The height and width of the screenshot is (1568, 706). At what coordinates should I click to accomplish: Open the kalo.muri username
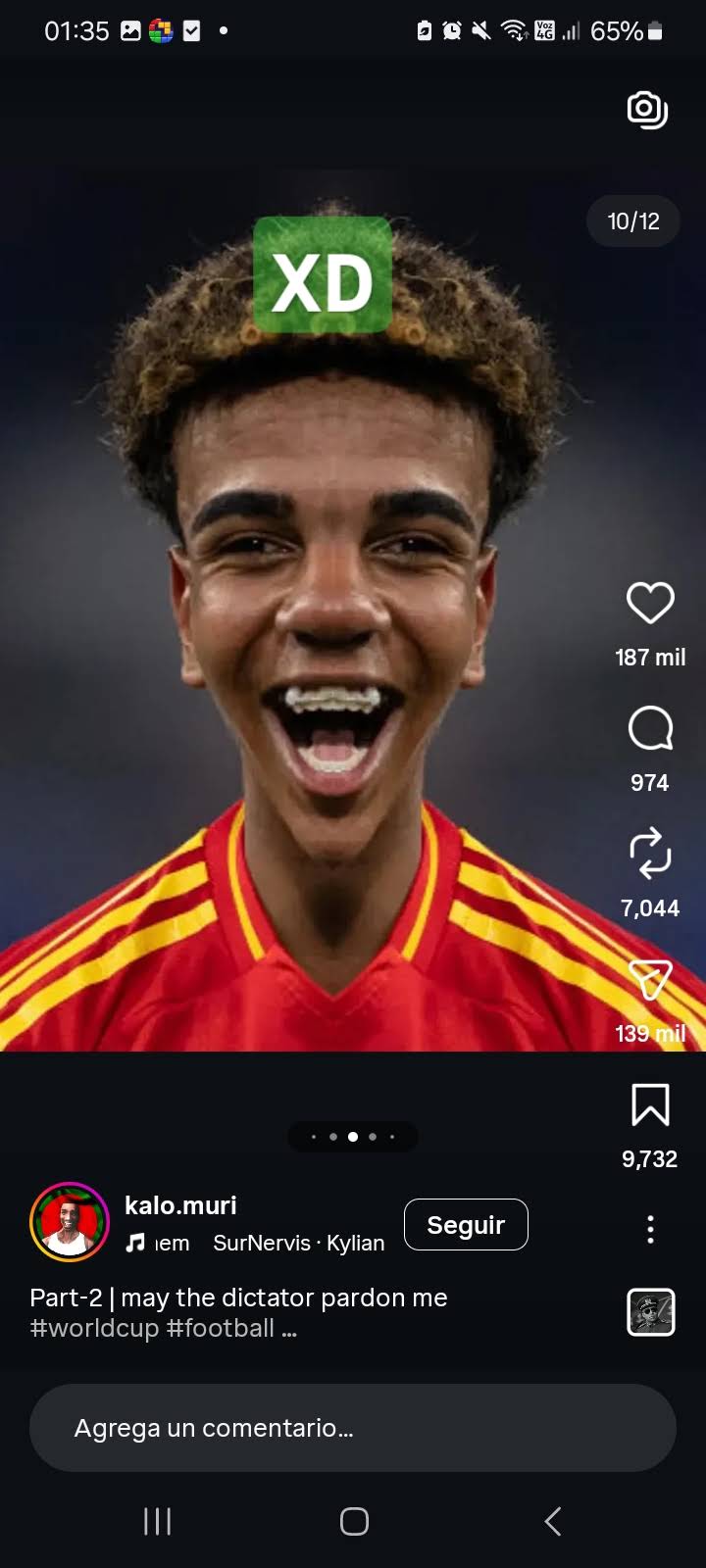coord(180,1205)
